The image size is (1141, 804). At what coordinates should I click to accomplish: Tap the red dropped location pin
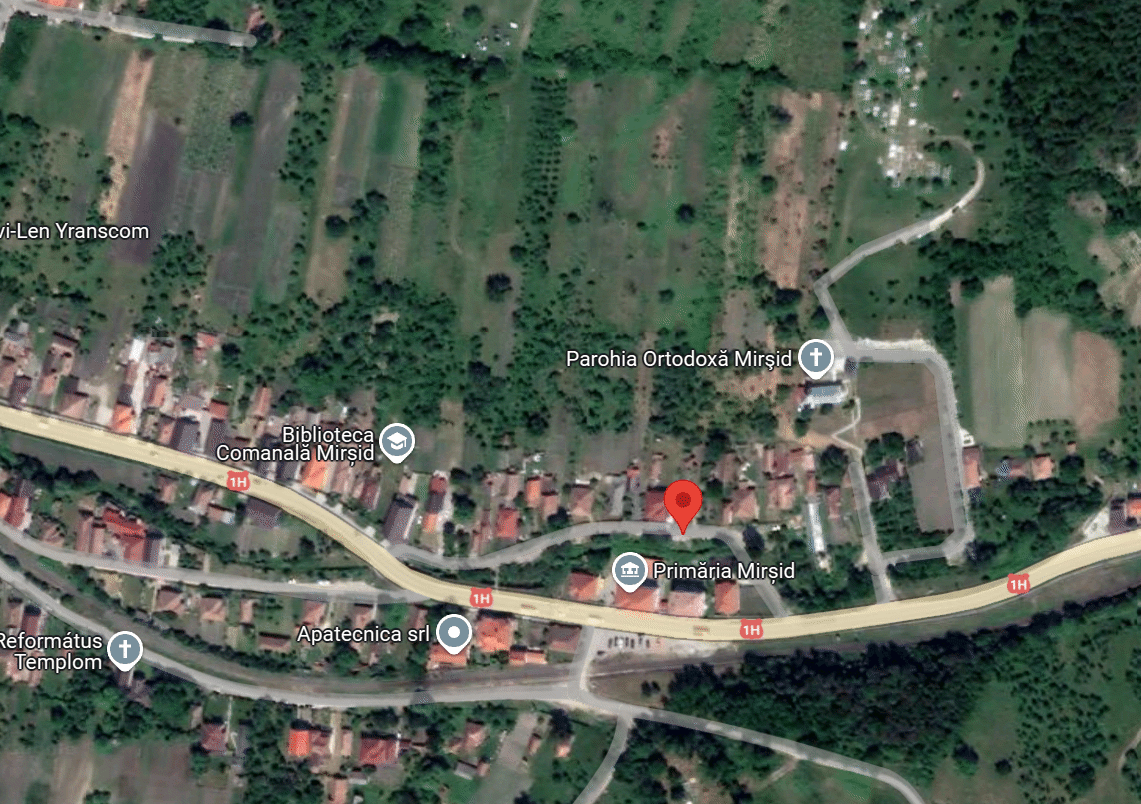[683, 502]
